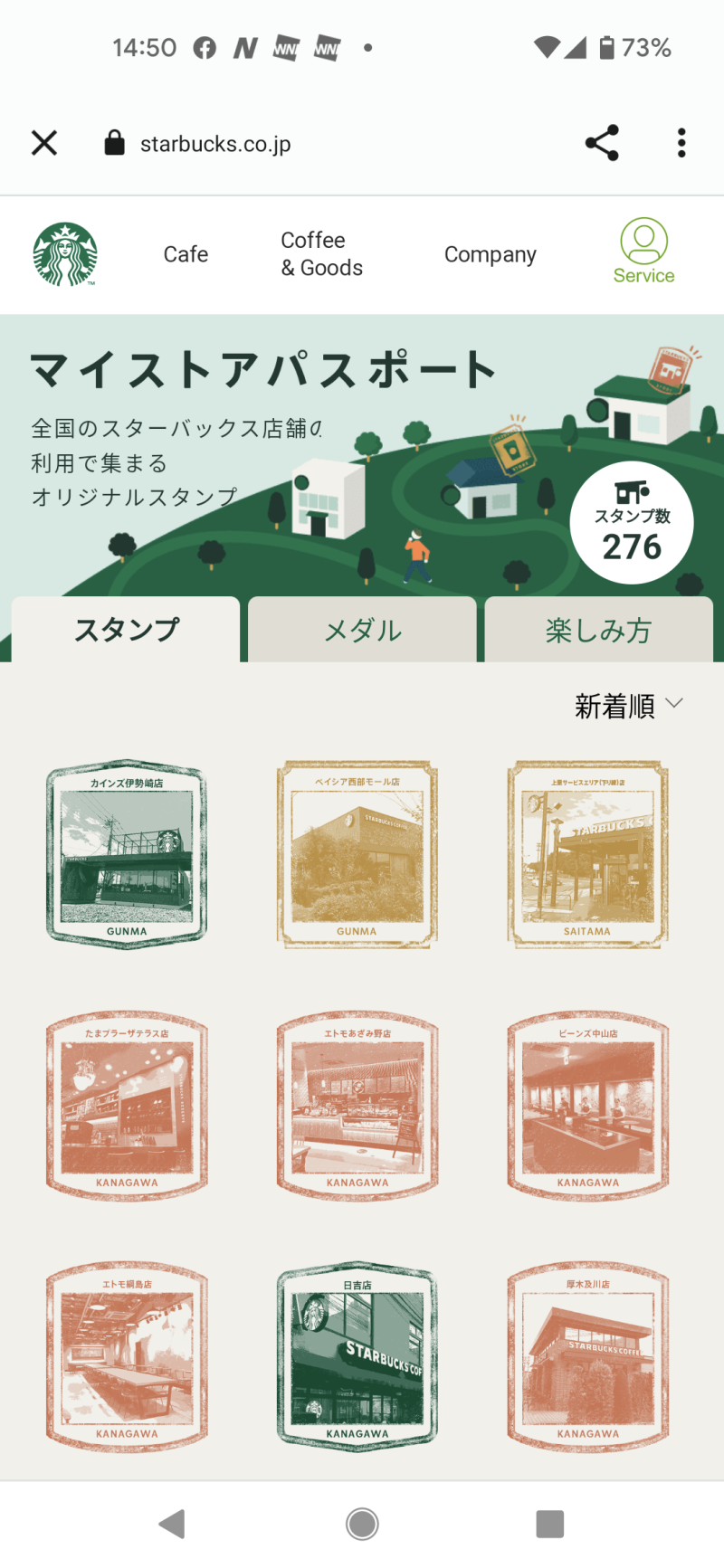Switch to the メダル tab
This screenshot has width=724, height=1568.
click(362, 630)
